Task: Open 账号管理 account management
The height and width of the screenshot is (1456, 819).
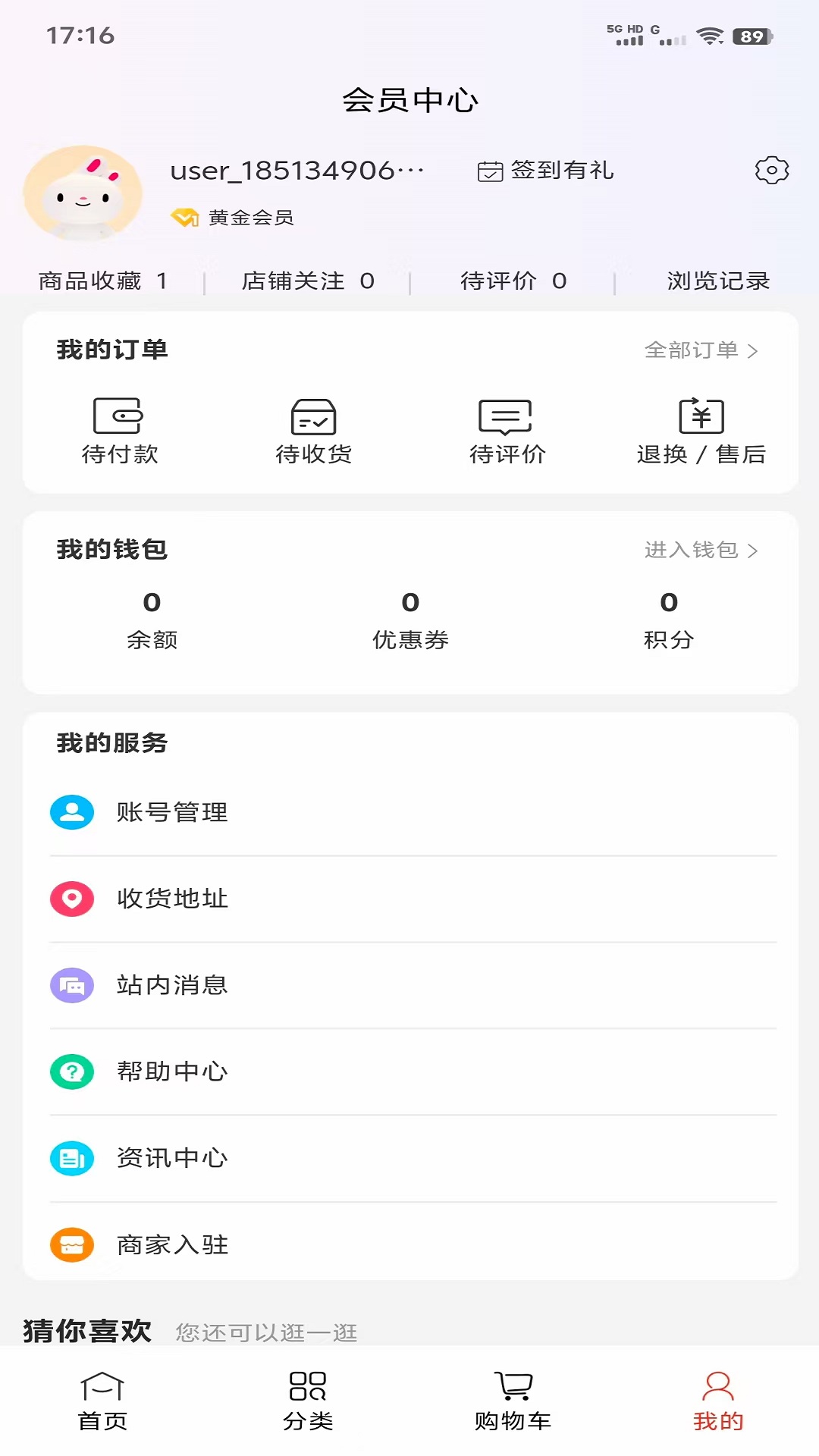Action: 172,811
